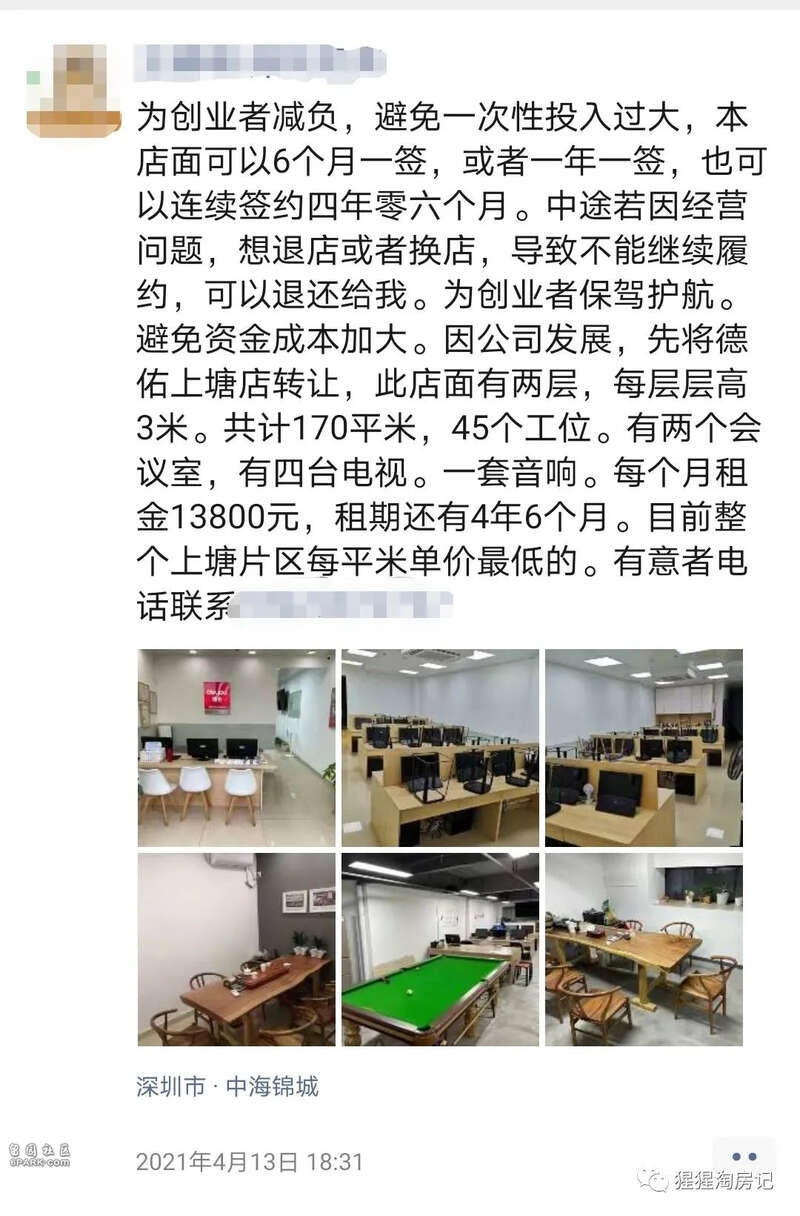Image resolution: width=800 pixels, height=1216 pixels.
Task: View photo of wooden table under window
Action: (643, 949)
